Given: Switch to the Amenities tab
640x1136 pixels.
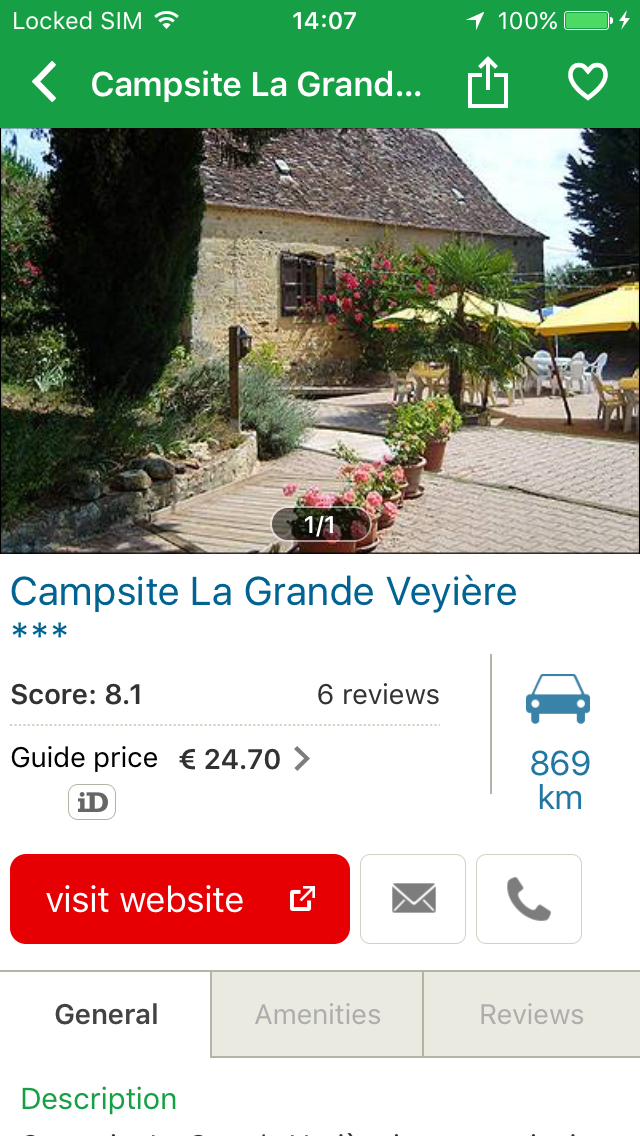Looking at the screenshot, I should (318, 1014).
